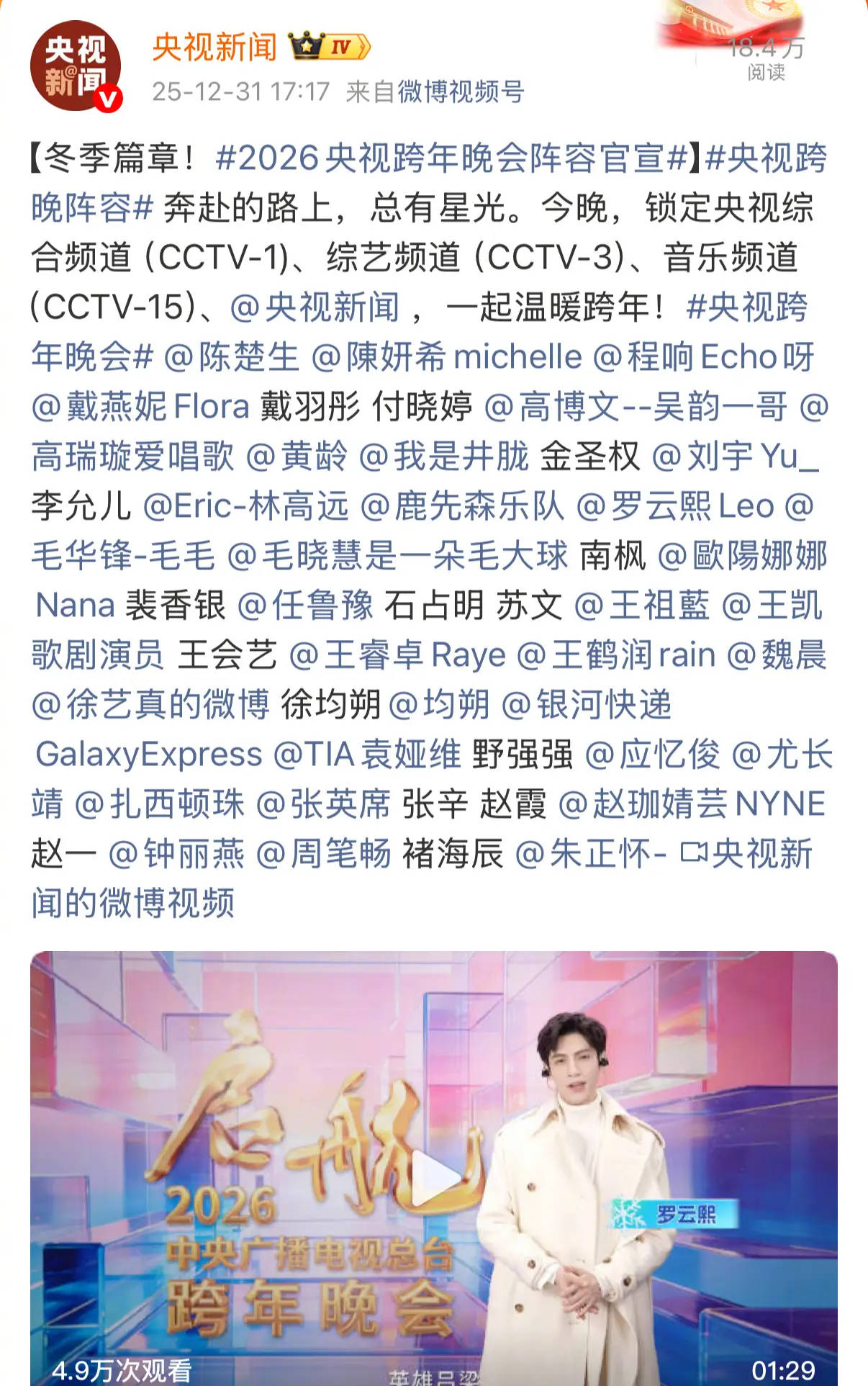Image resolution: width=868 pixels, height=1386 pixels.
Task: Play the 跨年晚会 video
Action: 434,1179
